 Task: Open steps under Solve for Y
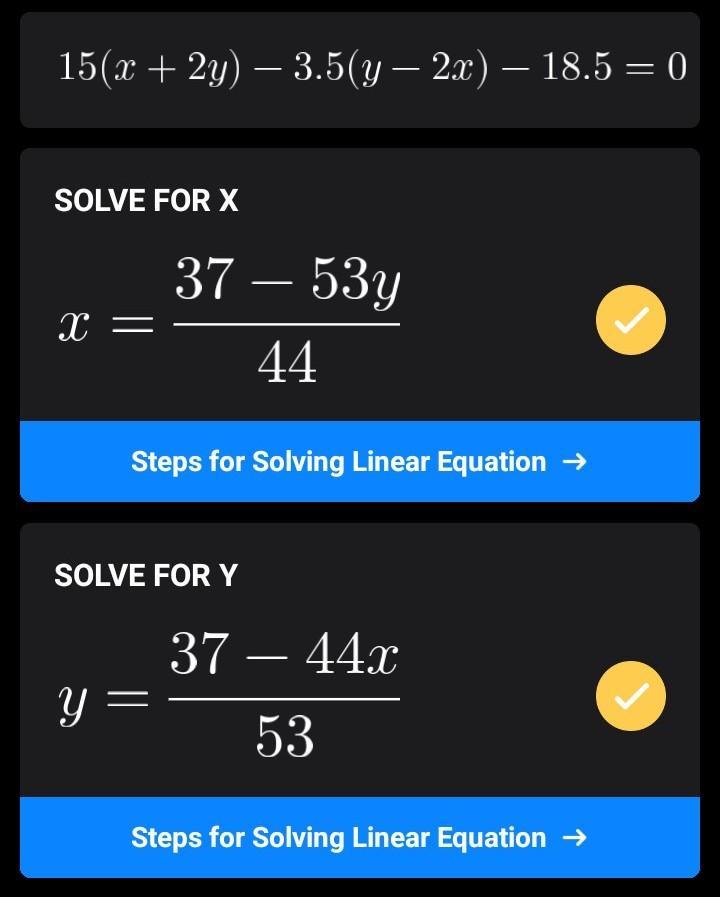coord(358,838)
